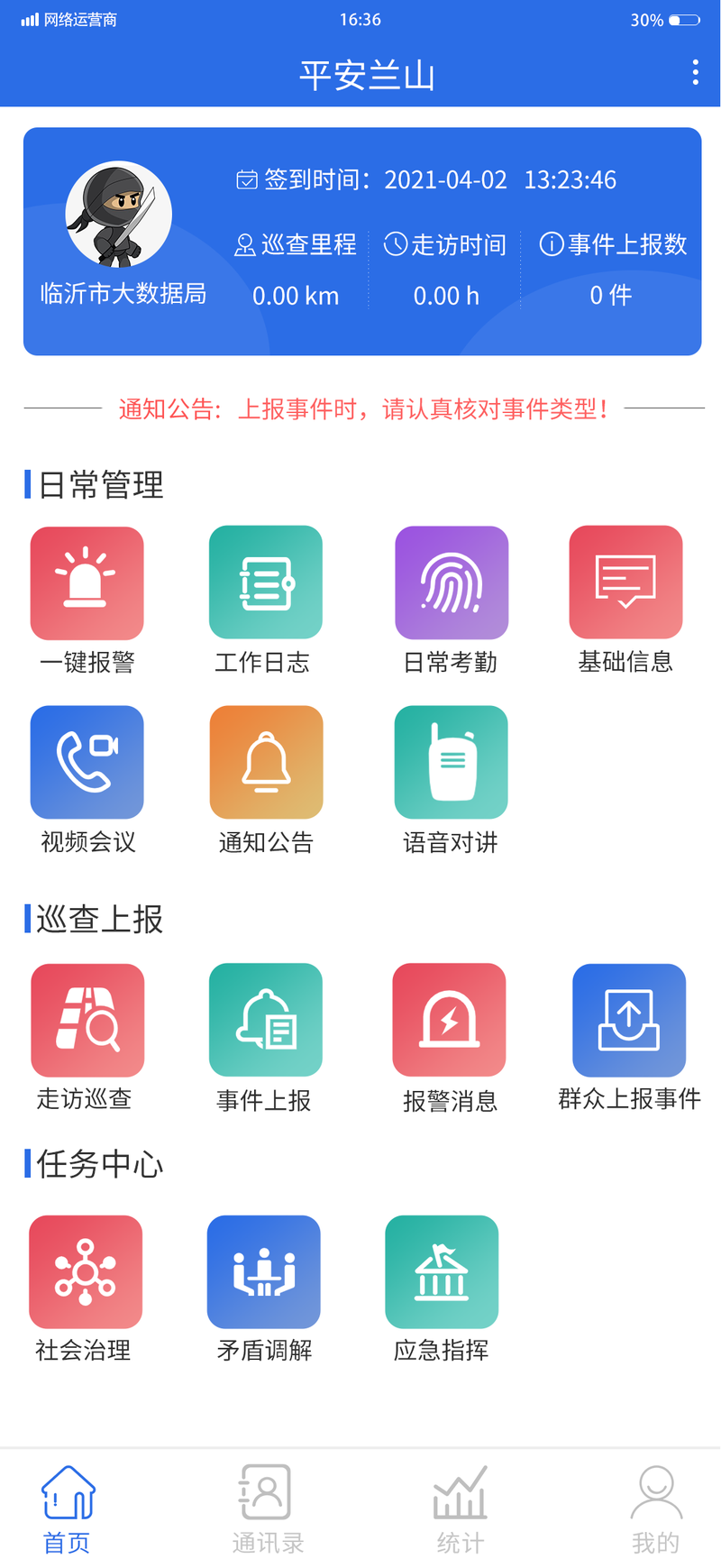721x1568 pixels.
Task: Open 走访巡查 patrol visit
Action: click(87, 1021)
